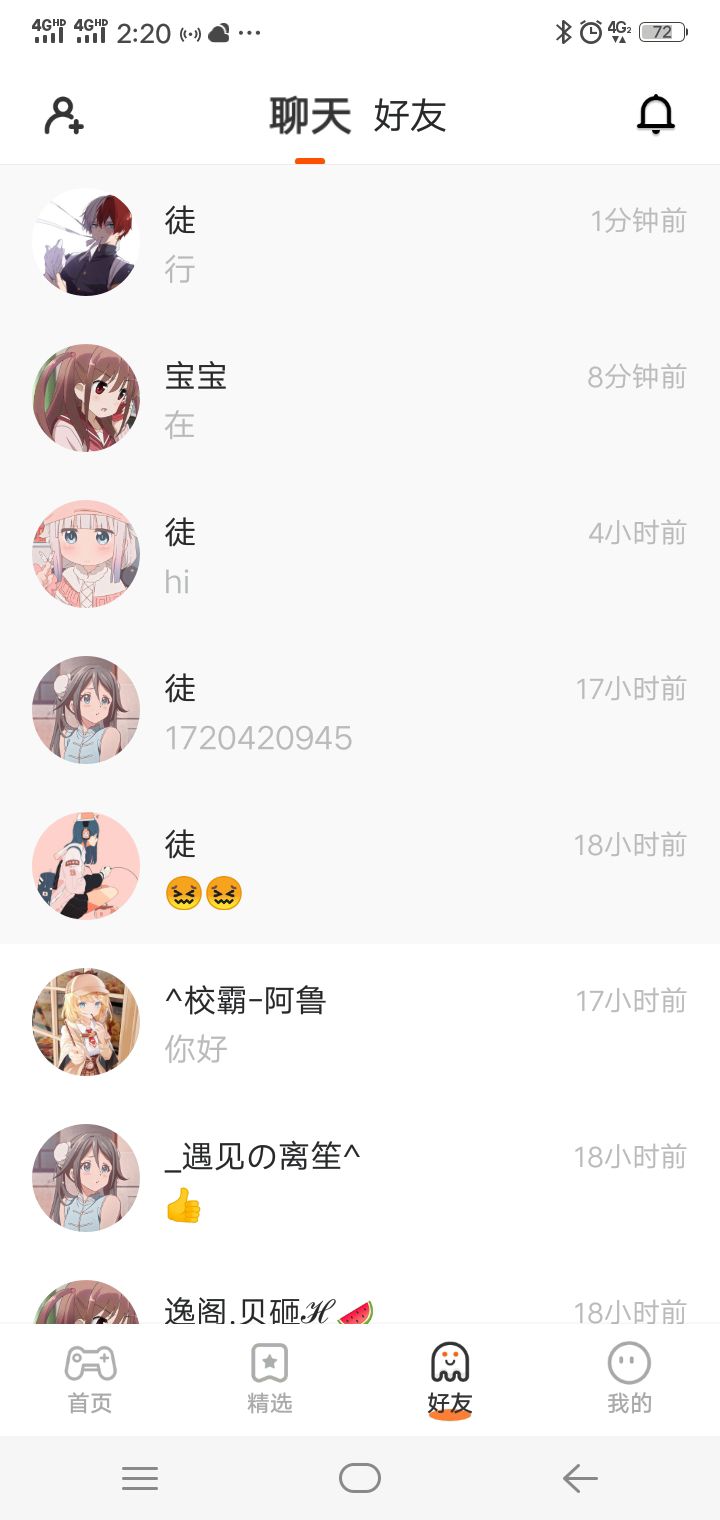Open the chat showing message hi
Image resolution: width=720 pixels, height=1520 pixels.
(360, 554)
